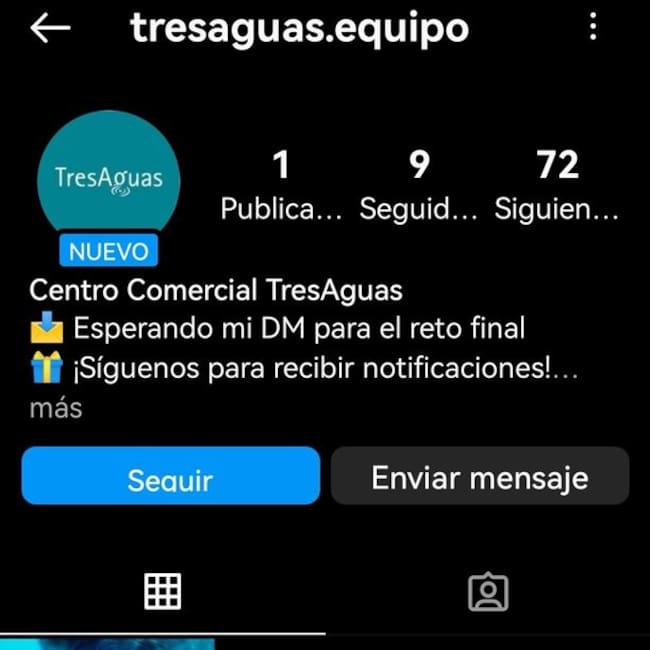This screenshot has width=650, height=650.
Task: Open the list of 72 Siguiendo accounts
Action: [x=557, y=185]
